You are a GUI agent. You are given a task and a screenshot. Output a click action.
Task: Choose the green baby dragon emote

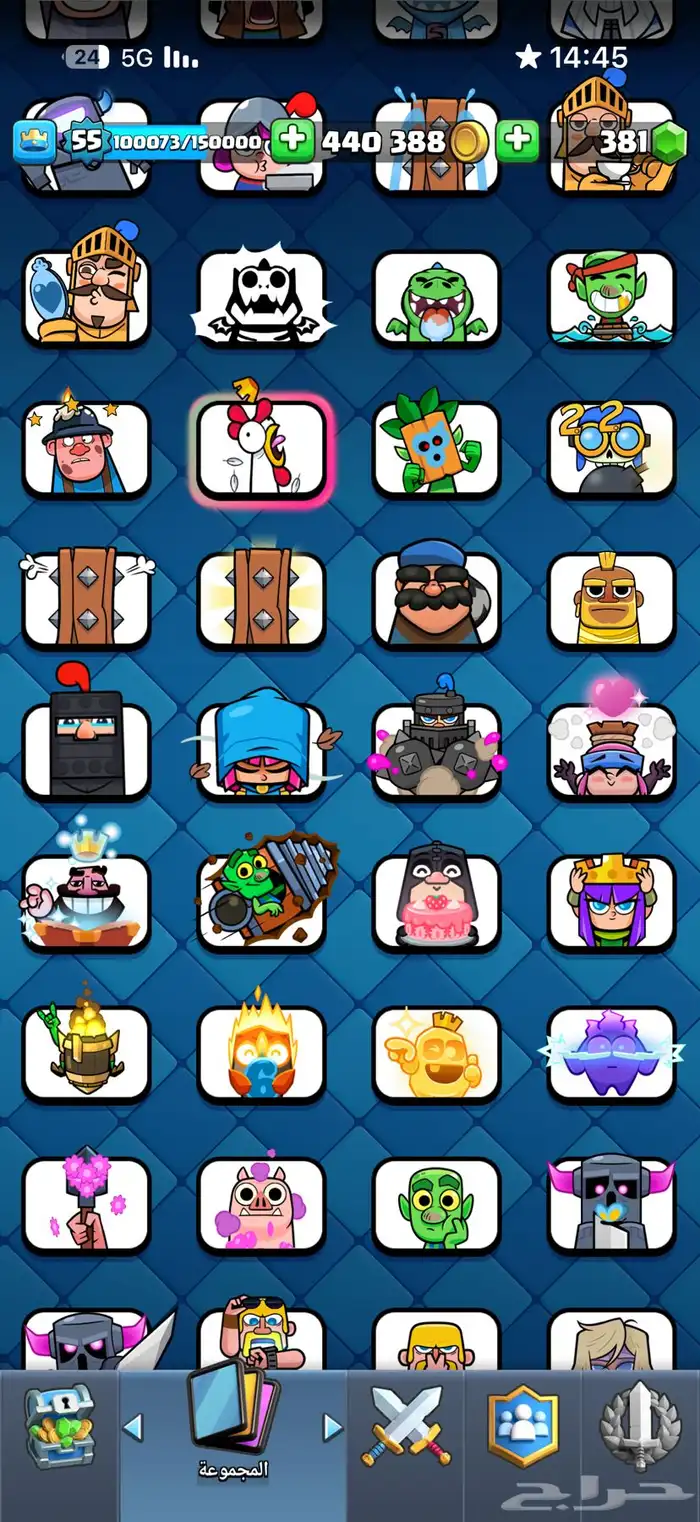[436, 297]
